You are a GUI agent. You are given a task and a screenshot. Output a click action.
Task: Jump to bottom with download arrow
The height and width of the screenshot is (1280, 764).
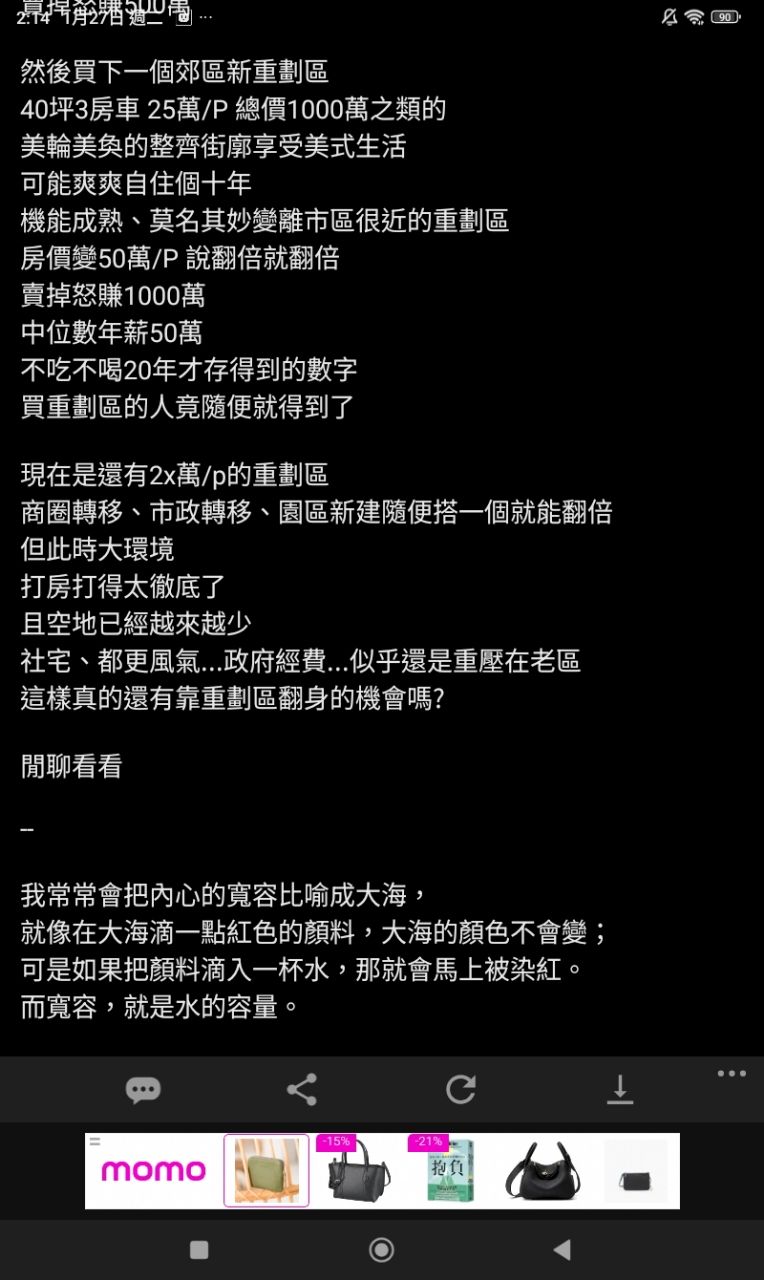(x=620, y=1089)
